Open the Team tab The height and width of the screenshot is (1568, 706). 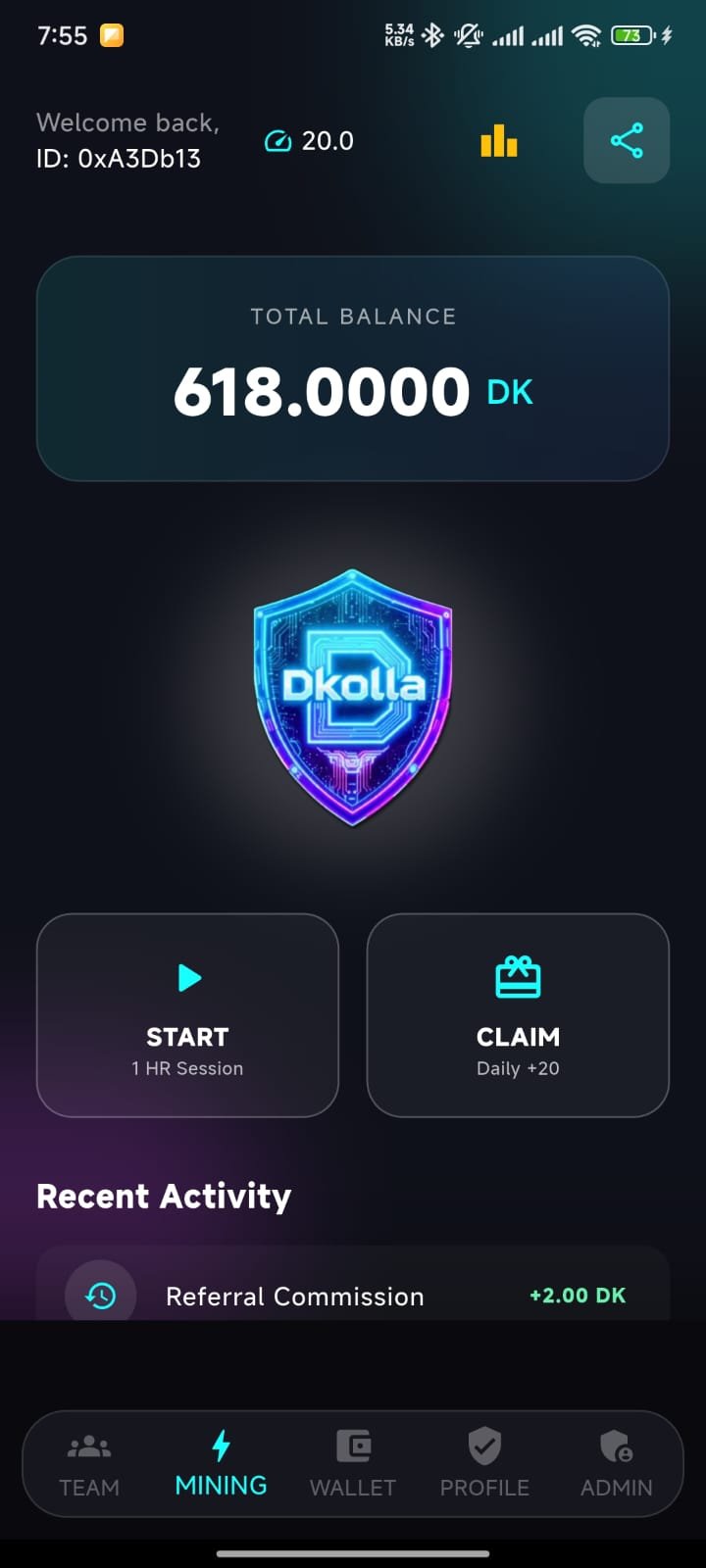click(x=87, y=1463)
